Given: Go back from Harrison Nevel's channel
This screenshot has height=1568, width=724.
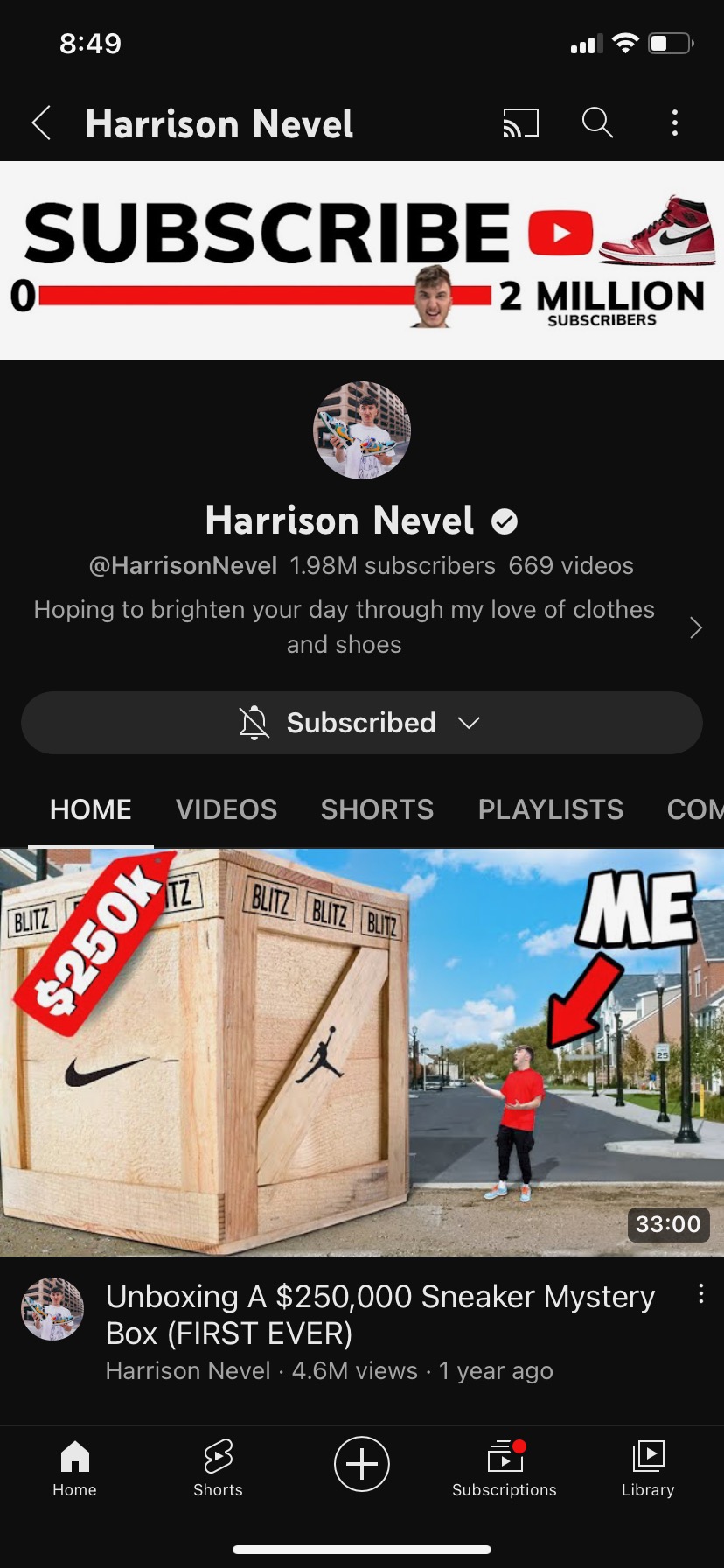Looking at the screenshot, I should pos(41,123).
